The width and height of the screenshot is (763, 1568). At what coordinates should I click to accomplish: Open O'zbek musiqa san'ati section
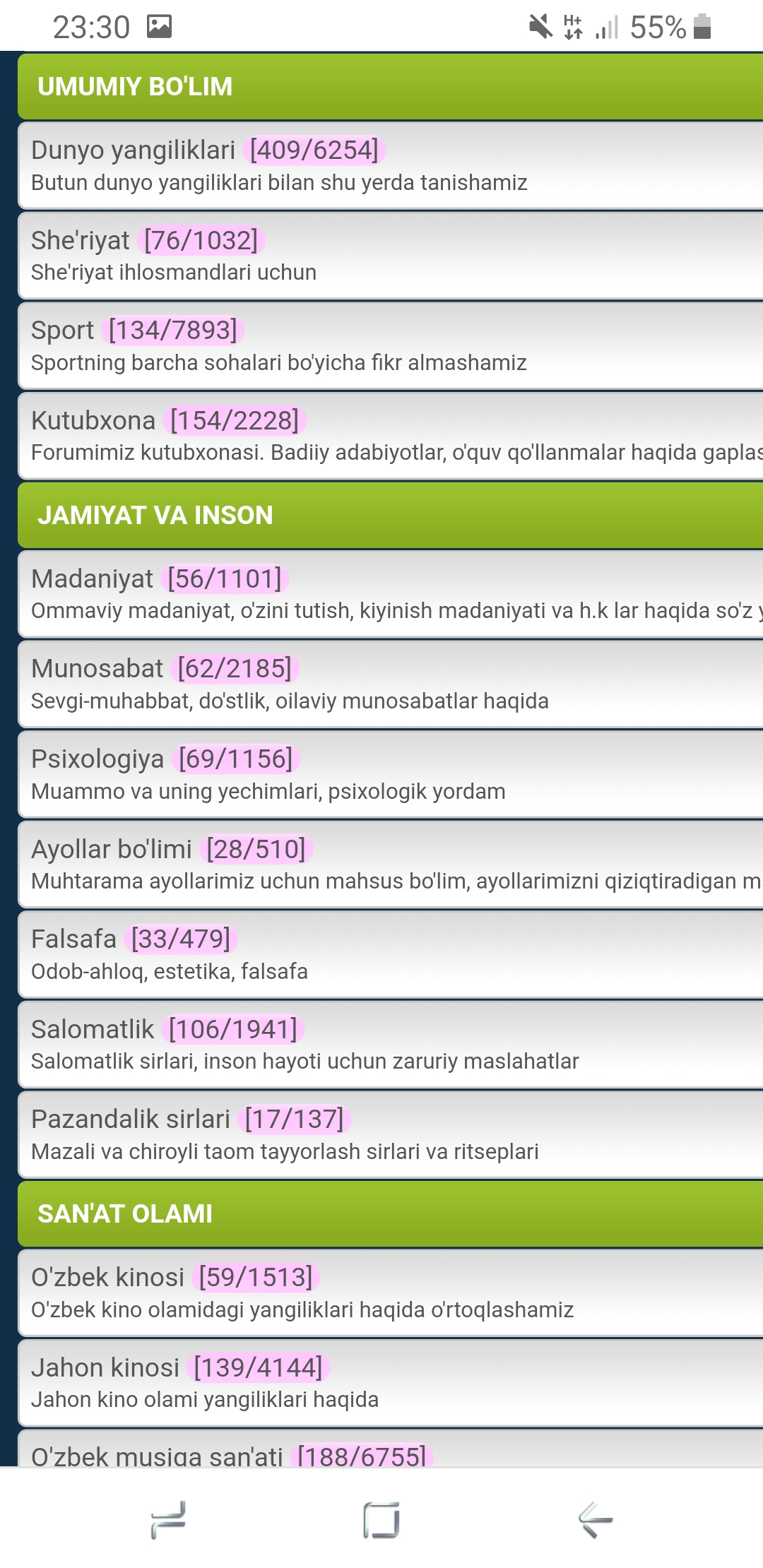pos(156,1455)
